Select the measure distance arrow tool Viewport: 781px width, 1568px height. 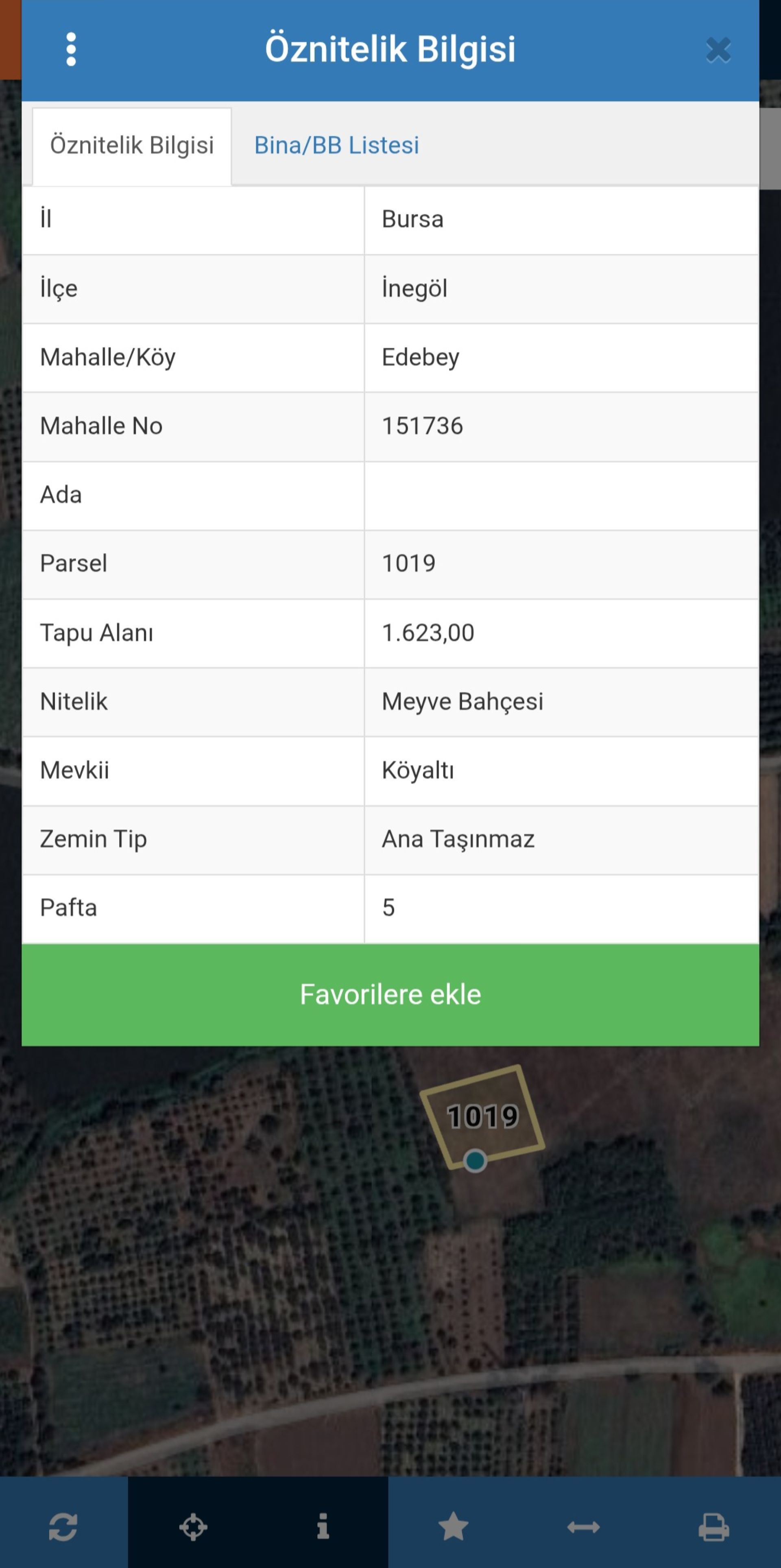click(584, 1527)
